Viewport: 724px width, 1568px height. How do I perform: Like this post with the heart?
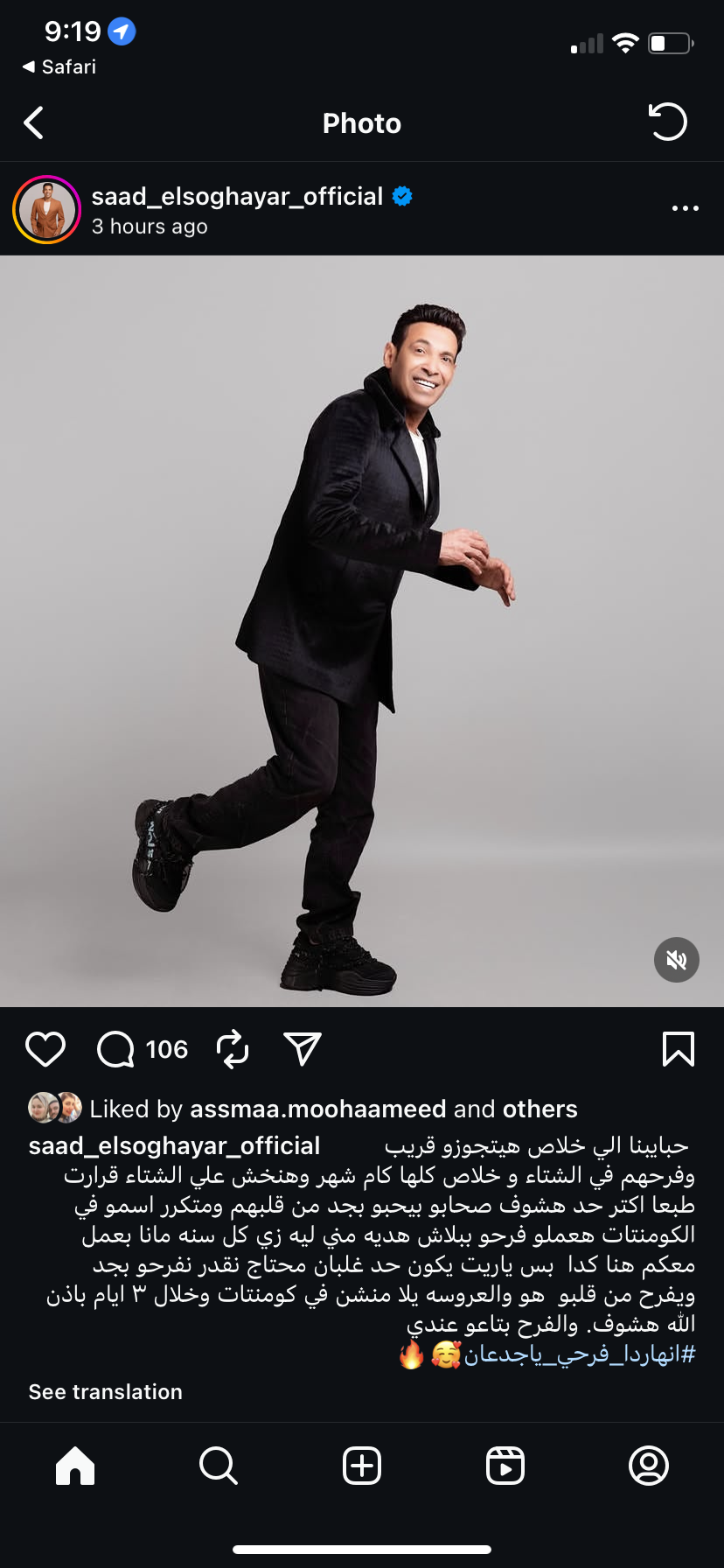45,1049
